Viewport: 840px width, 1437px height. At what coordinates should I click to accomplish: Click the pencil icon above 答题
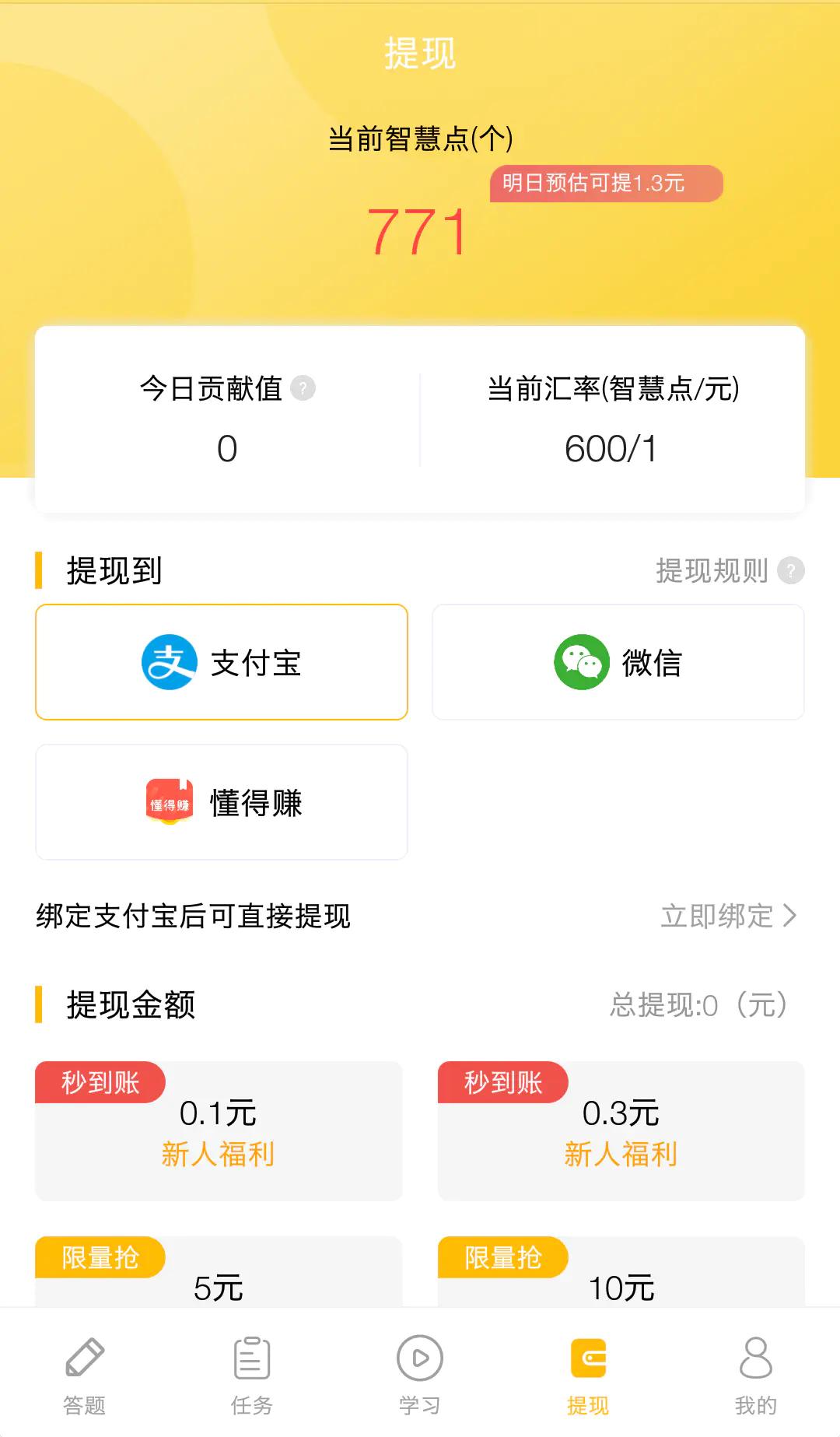point(86,1355)
